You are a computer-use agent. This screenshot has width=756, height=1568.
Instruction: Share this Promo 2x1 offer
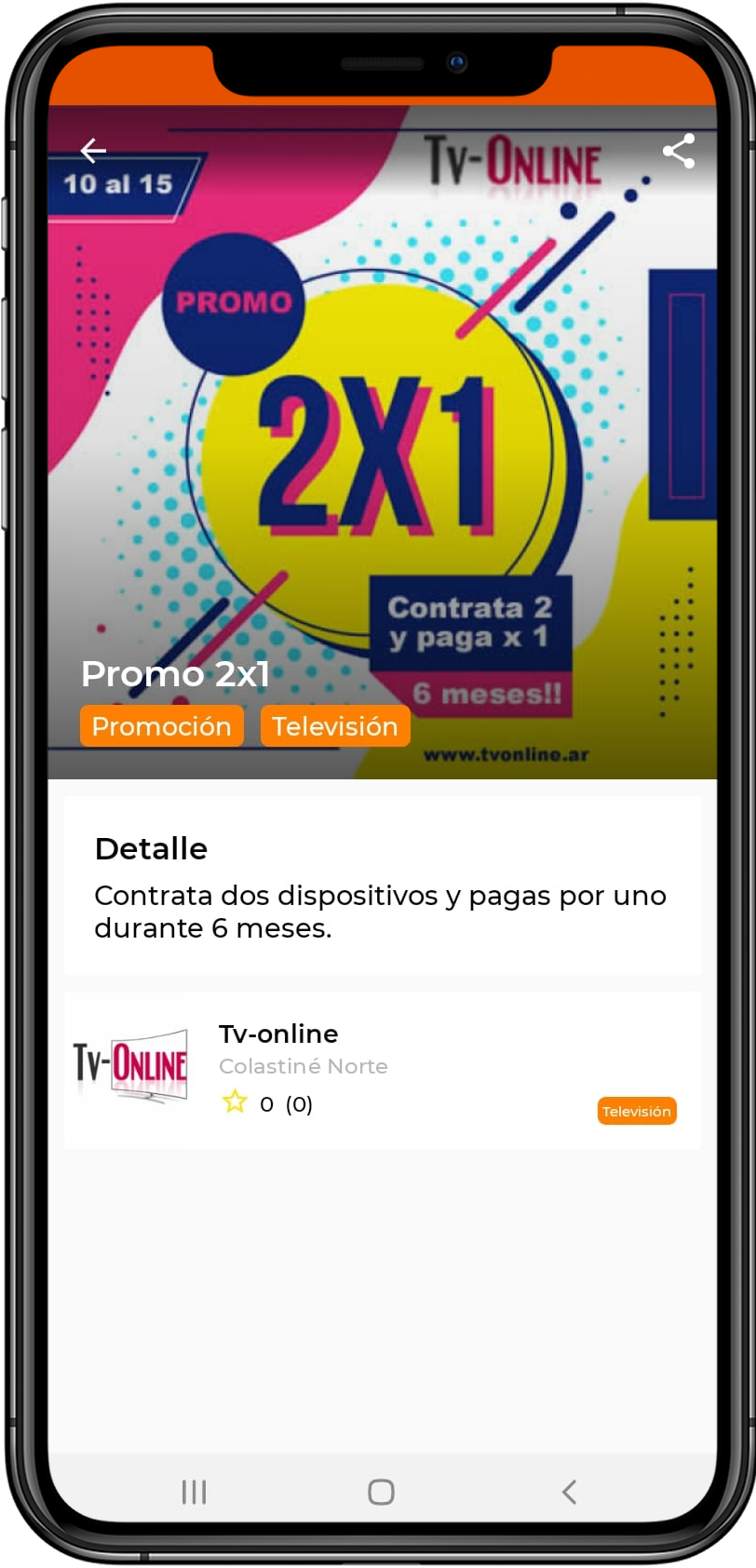(x=679, y=151)
